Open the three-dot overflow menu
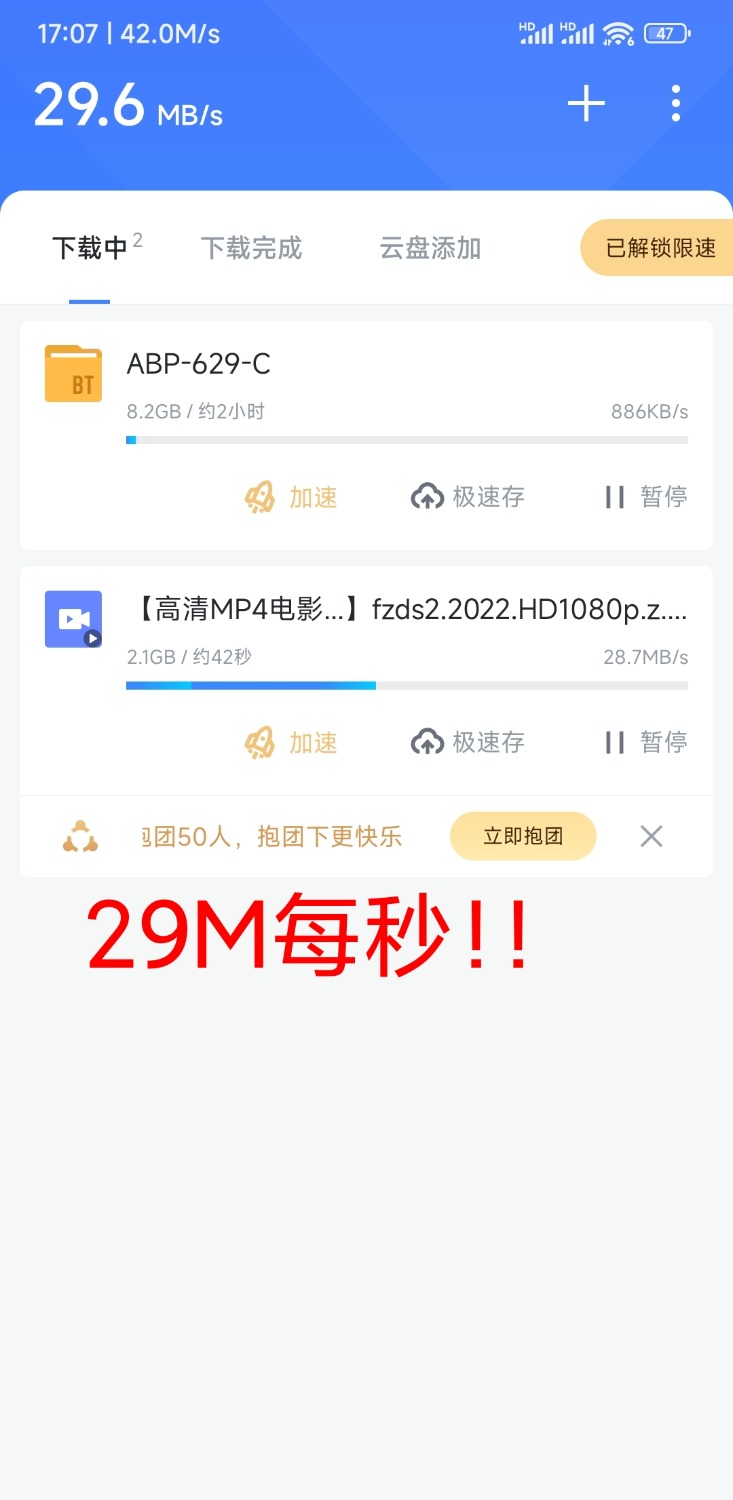733x1500 pixels. (x=676, y=104)
